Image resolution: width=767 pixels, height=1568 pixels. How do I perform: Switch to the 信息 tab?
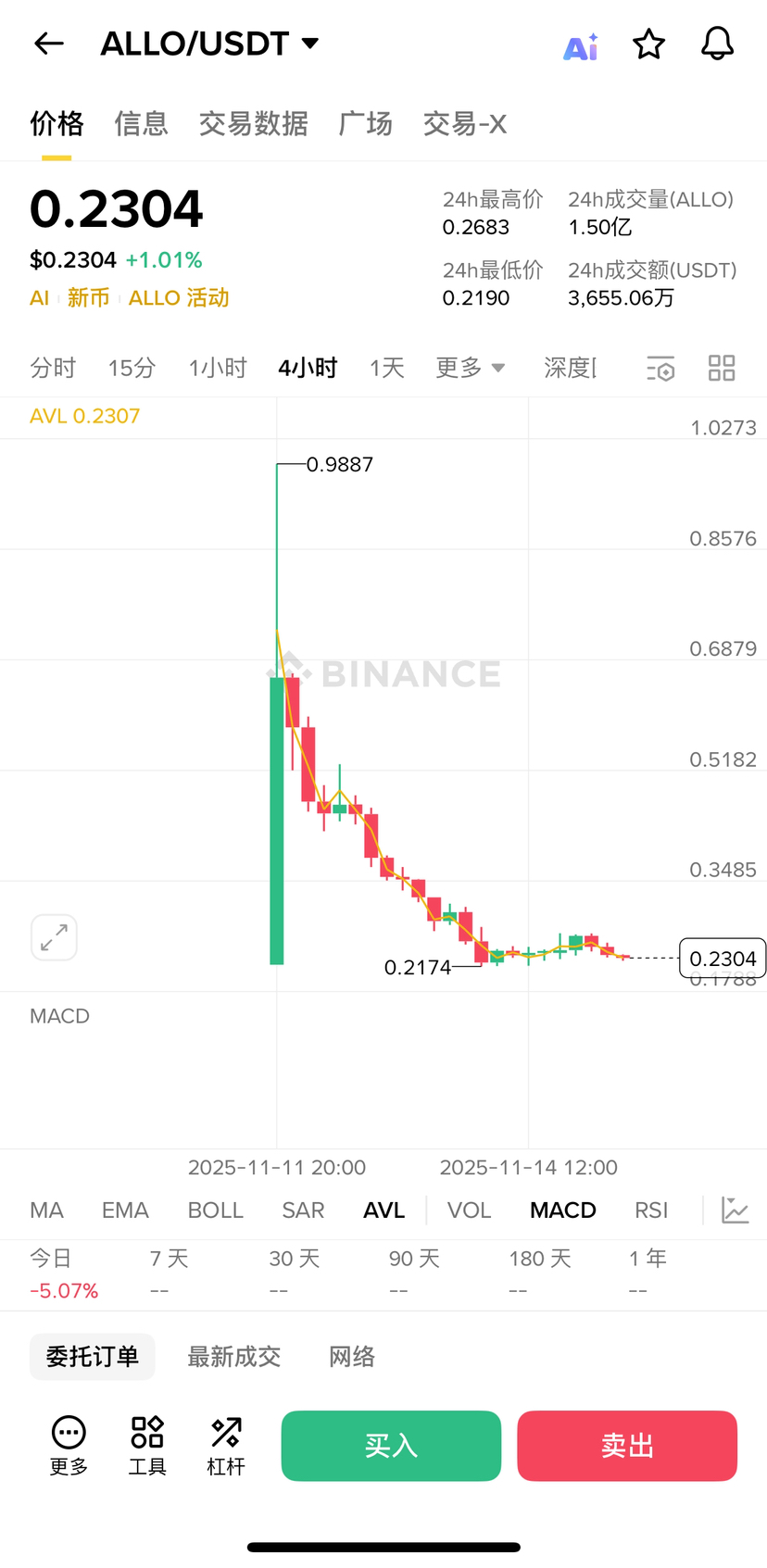point(141,123)
